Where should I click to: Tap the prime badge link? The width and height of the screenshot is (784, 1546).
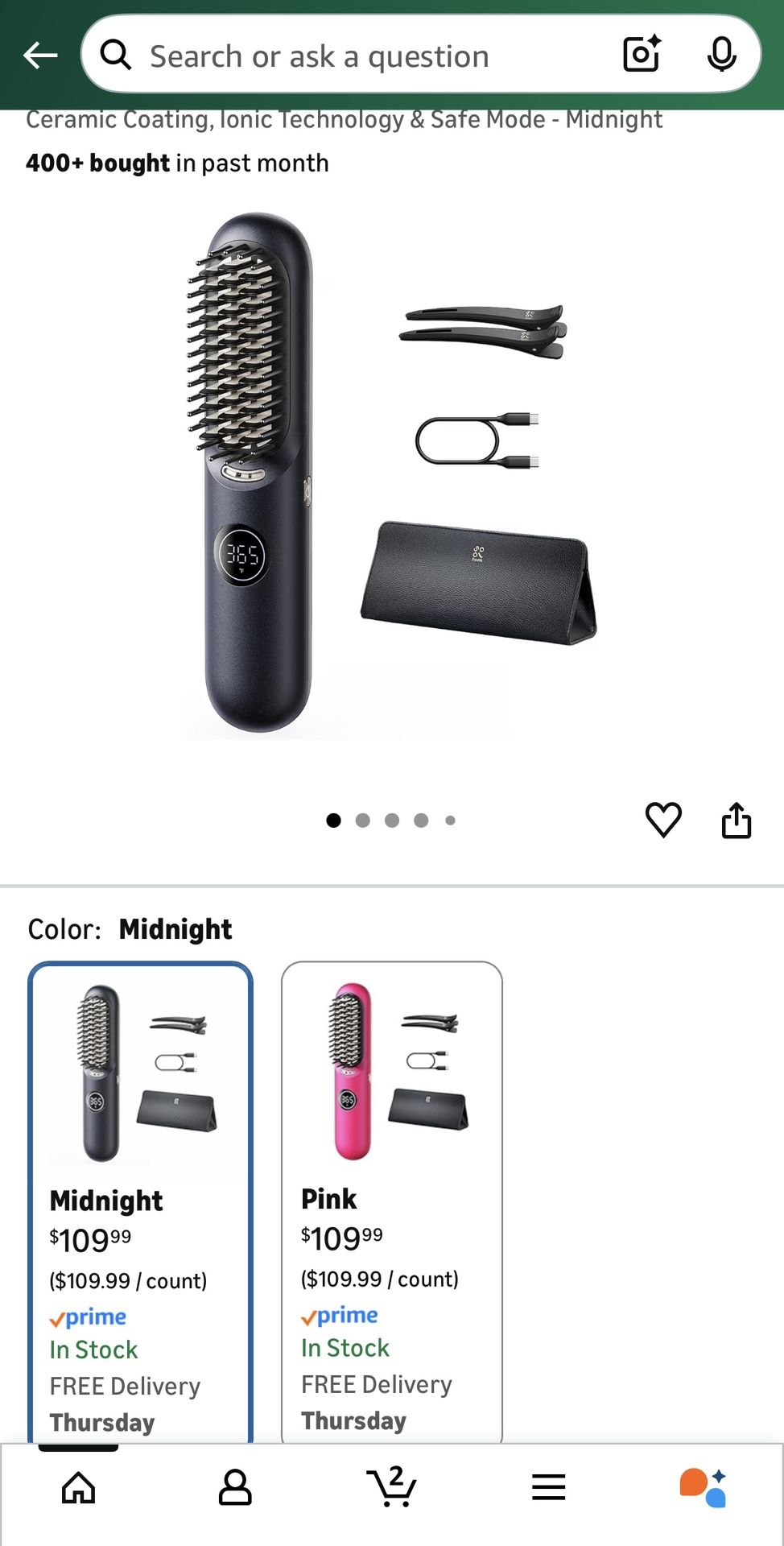tap(89, 1317)
